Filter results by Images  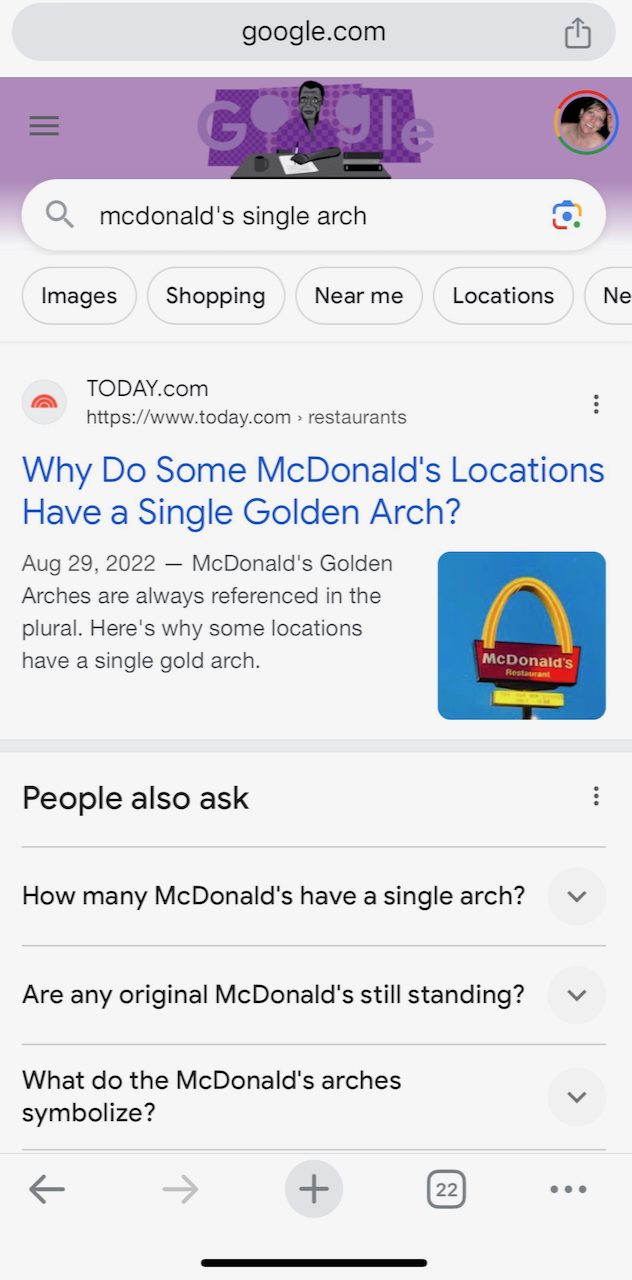click(x=79, y=296)
